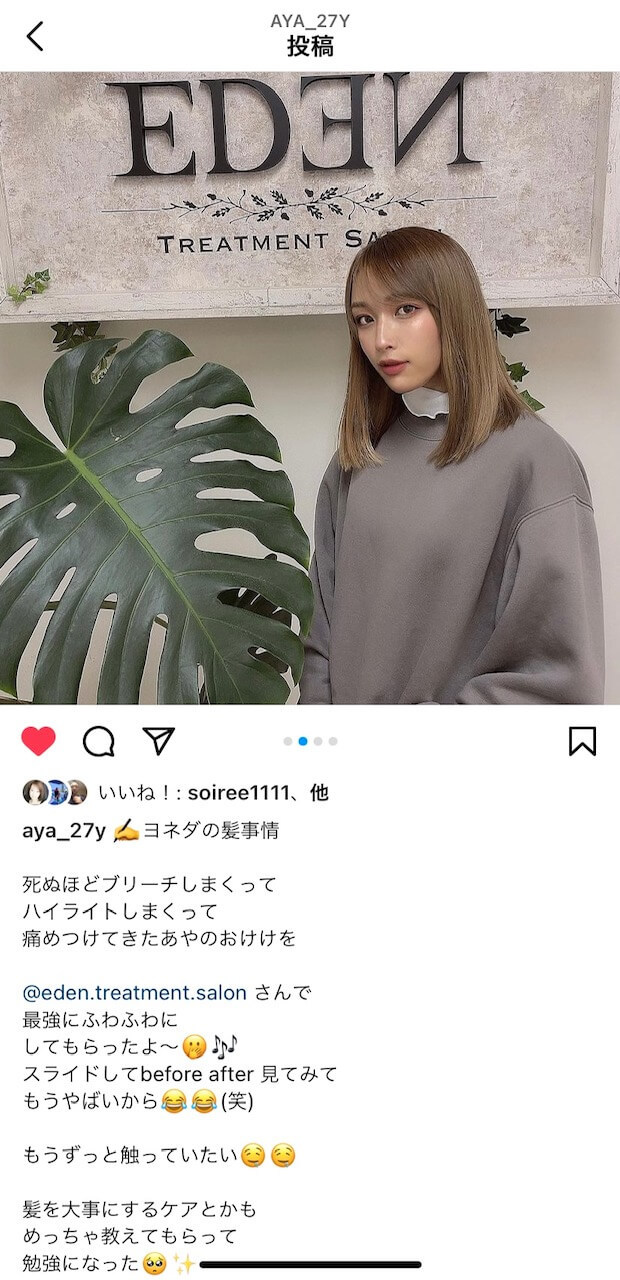Go back using the top-left arrow

tap(35, 37)
